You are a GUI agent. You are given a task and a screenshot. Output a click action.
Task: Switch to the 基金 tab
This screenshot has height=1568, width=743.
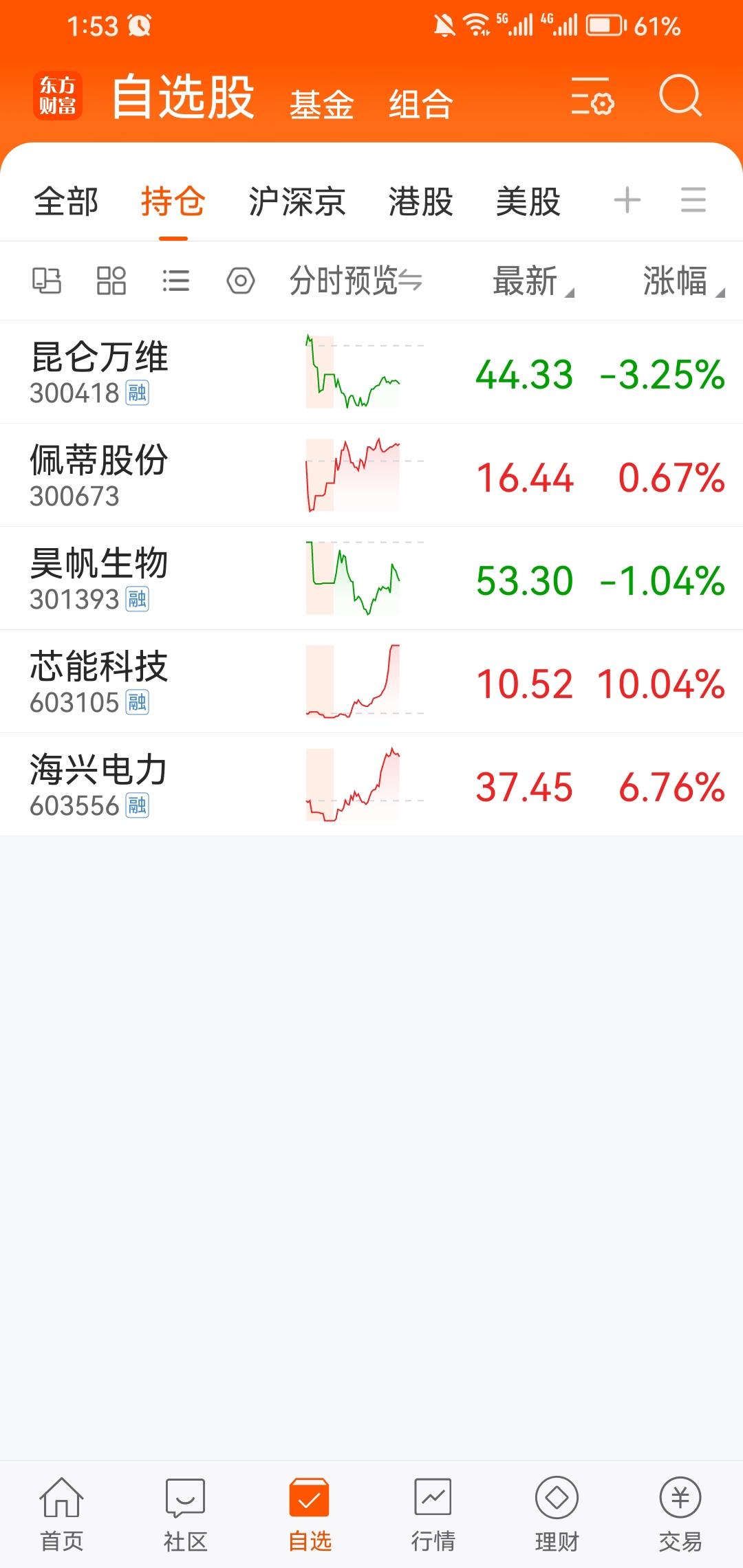[x=321, y=105]
